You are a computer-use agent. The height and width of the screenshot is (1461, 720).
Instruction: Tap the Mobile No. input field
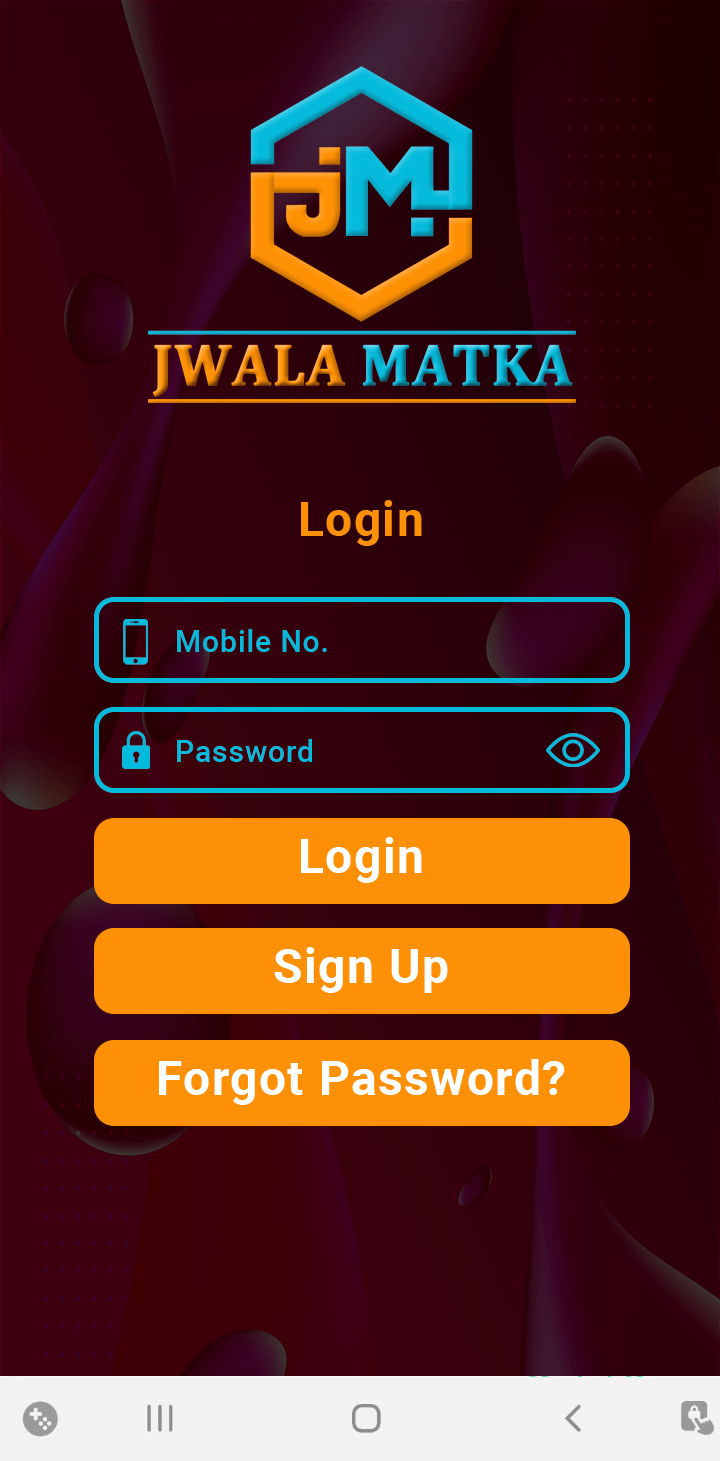(x=380, y=641)
